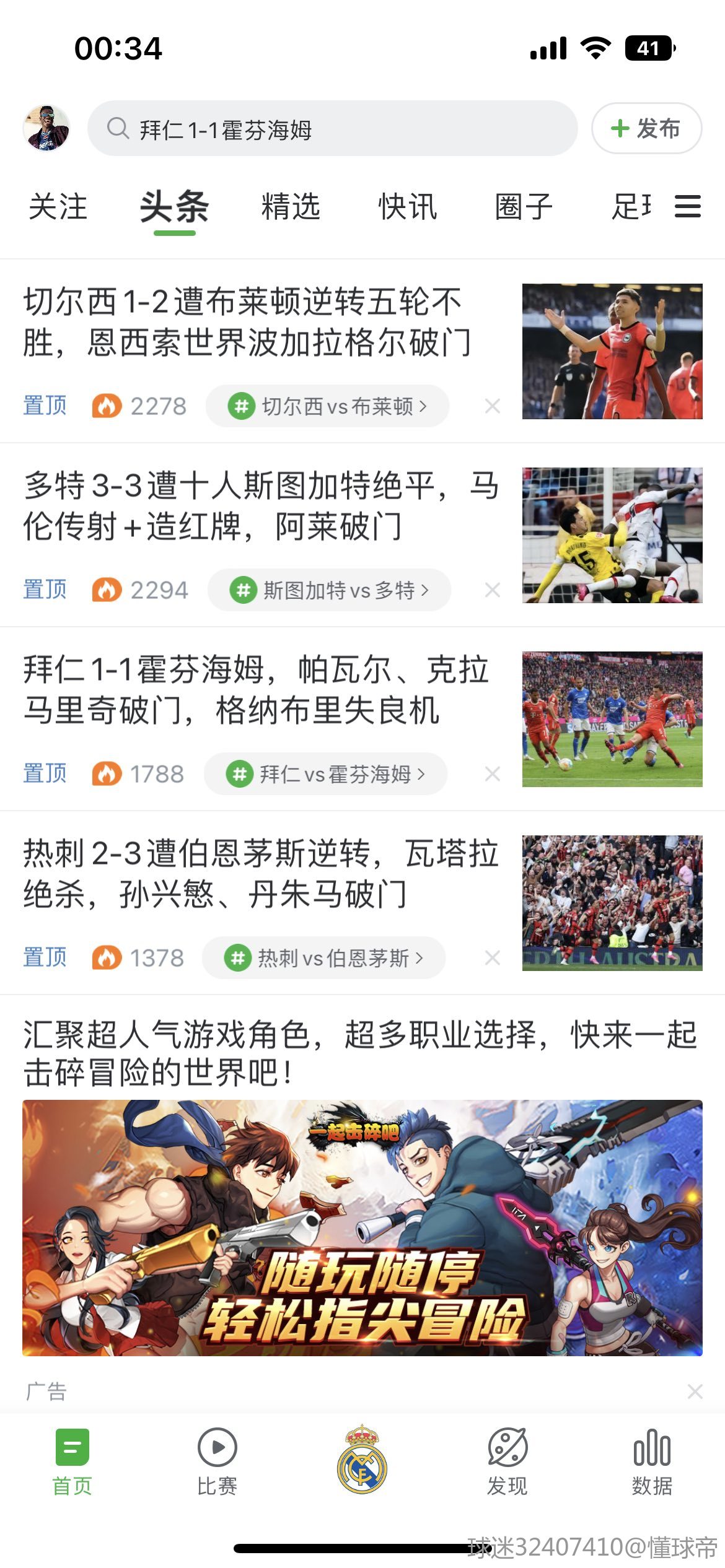Switch to the 精选 tab
Image resolution: width=725 pixels, height=1568 pixels.
[x=291, y=207]
